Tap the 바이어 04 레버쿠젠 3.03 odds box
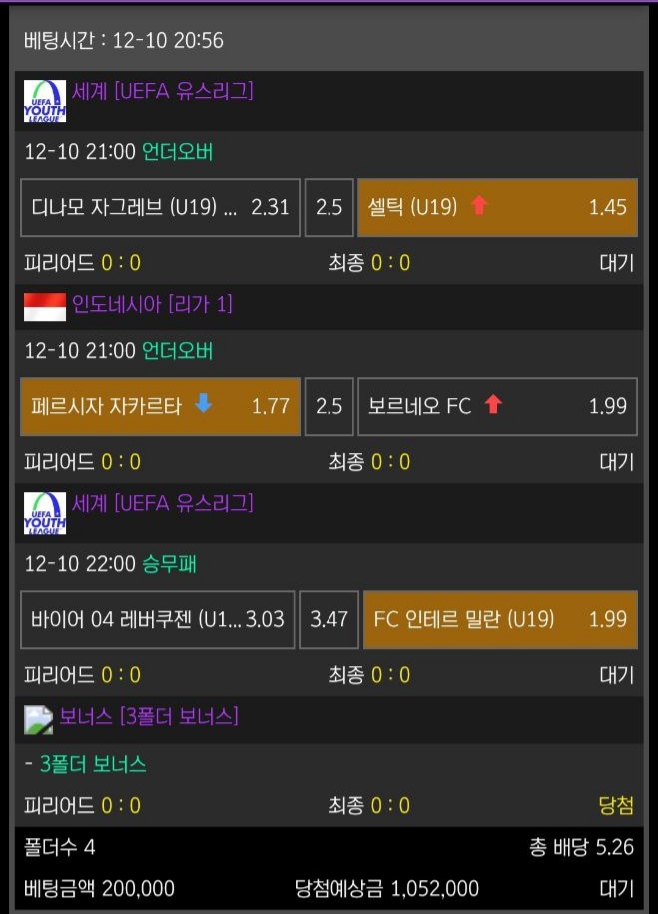The width and height of the screenshot is (658, 914). (x=158, y=619)
